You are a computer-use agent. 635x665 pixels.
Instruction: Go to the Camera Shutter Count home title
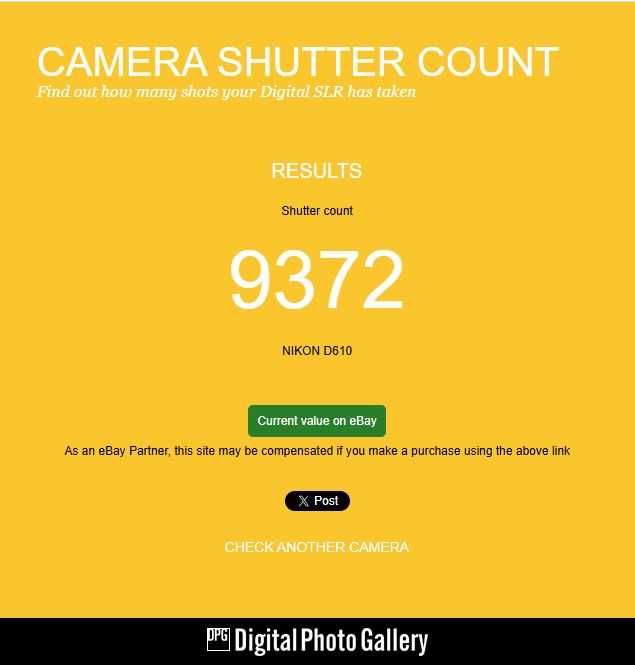(297, 62)
